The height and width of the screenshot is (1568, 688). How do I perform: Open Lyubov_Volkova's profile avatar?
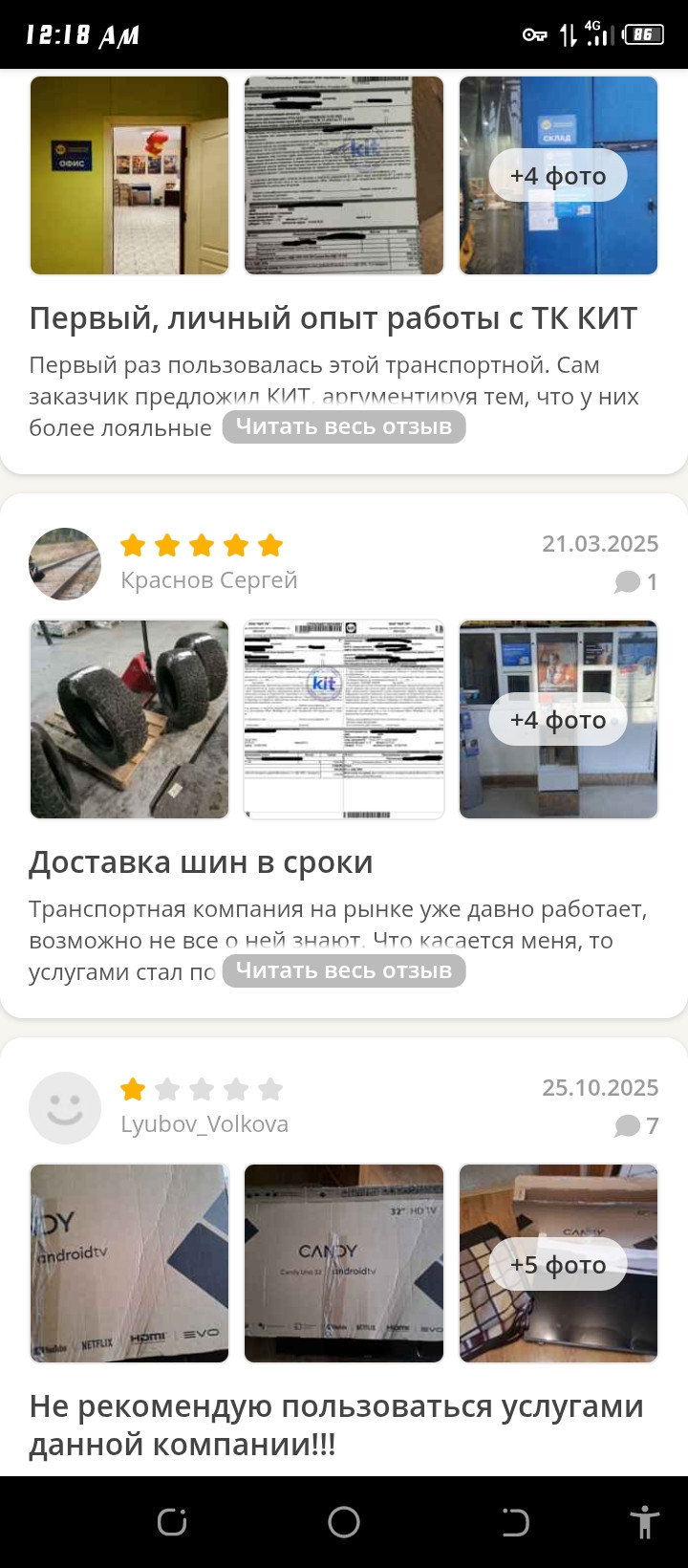coord(65,1108)
